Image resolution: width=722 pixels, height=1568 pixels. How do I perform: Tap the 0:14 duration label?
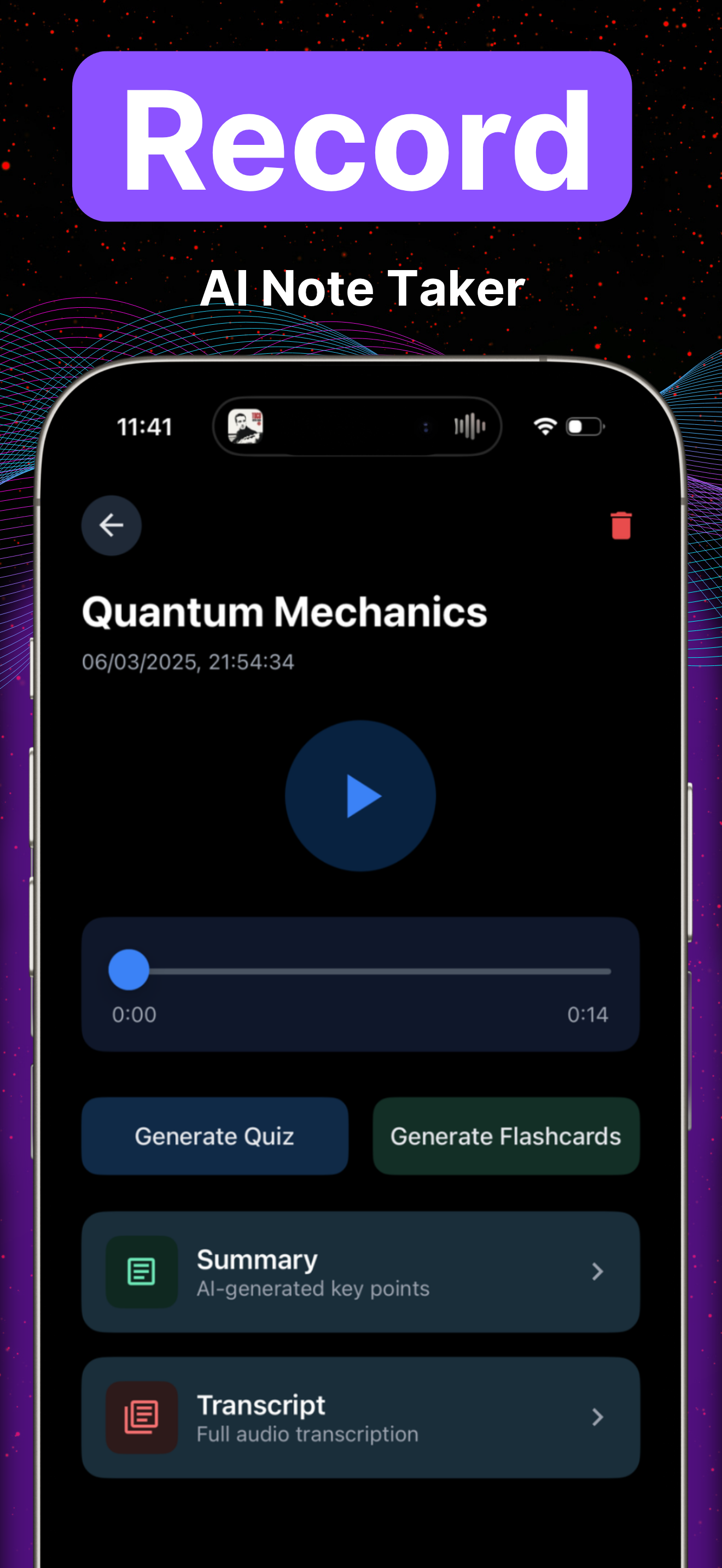pos(587,1014)
